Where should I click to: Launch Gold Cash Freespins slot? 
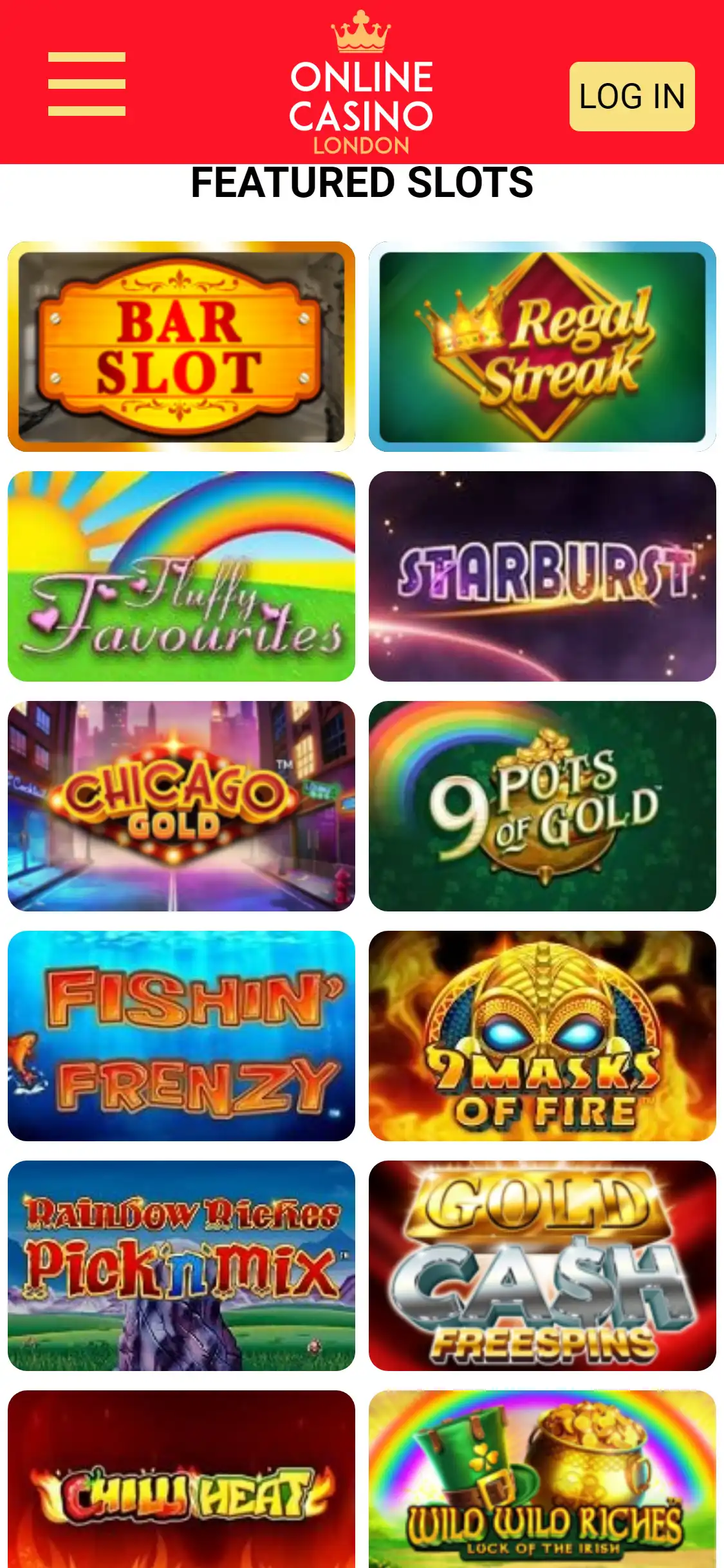tap(542, 1265)
